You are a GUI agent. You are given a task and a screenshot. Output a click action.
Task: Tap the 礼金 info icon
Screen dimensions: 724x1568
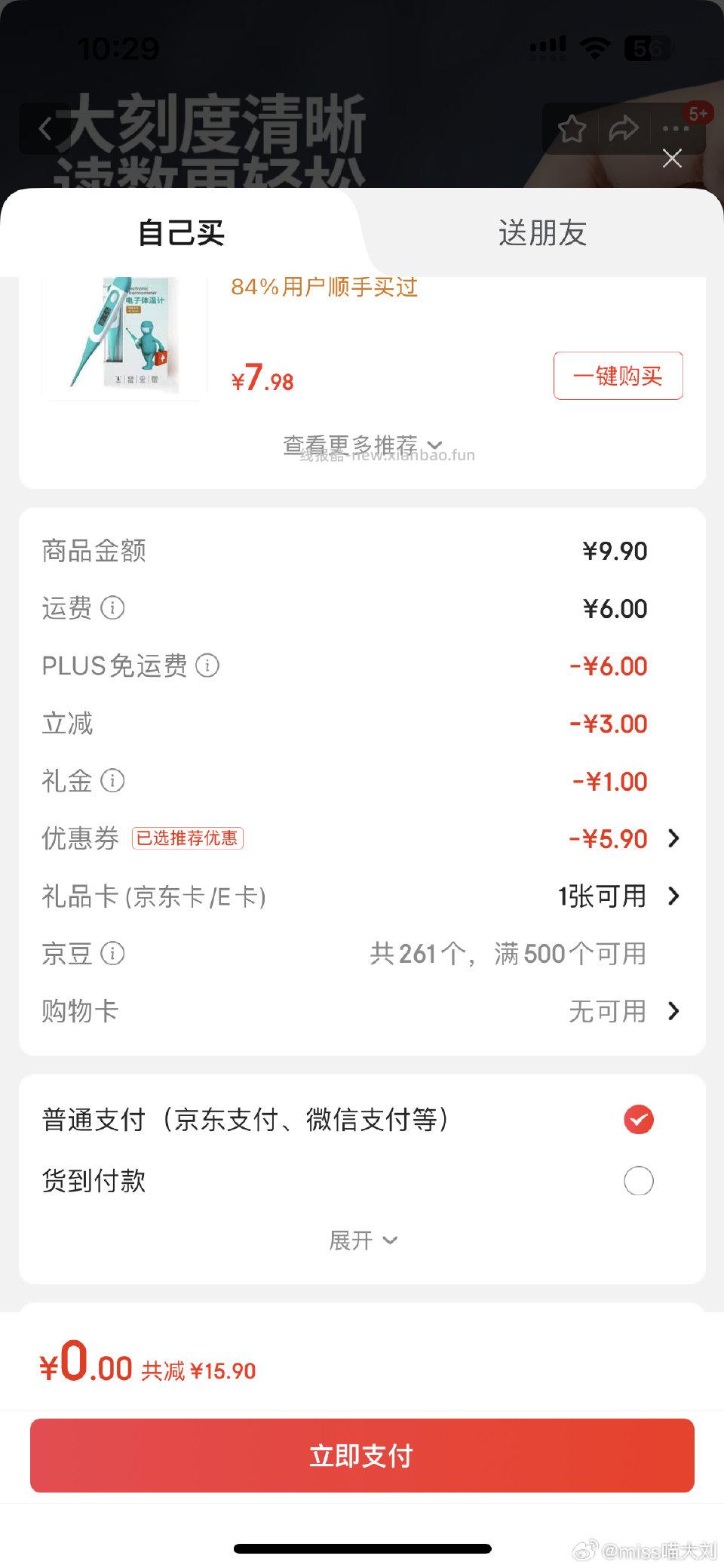click(x=113, y=782)
